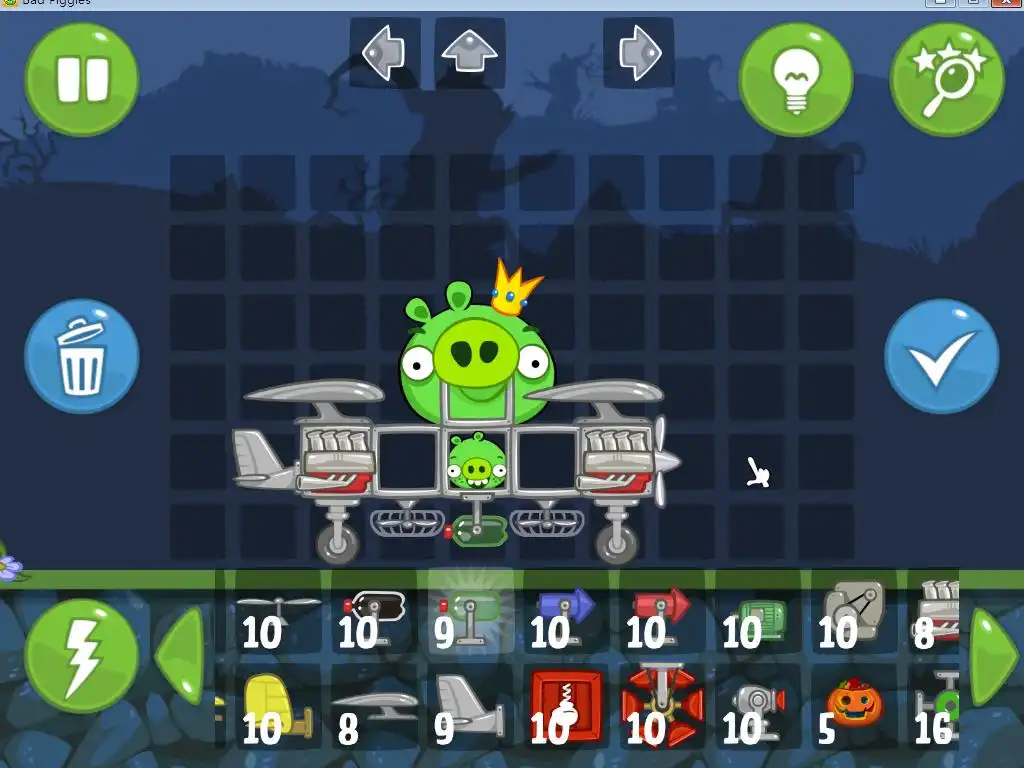Open the star magnifier goals button

point(946,79)
